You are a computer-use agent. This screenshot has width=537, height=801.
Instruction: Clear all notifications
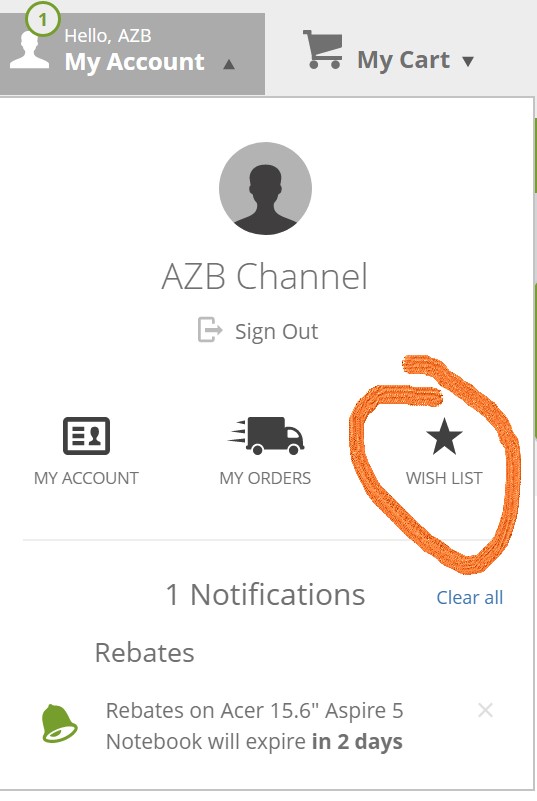click(470, 597)
